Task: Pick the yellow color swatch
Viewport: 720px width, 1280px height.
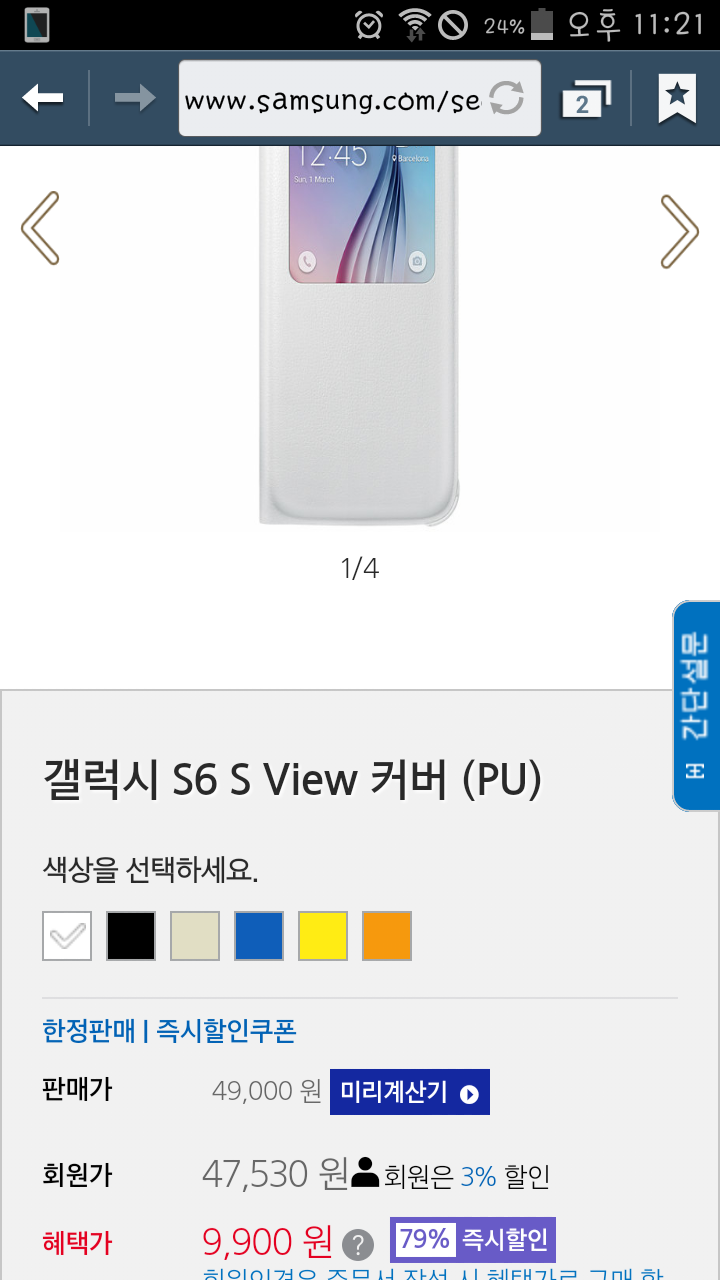Action: 323,936
